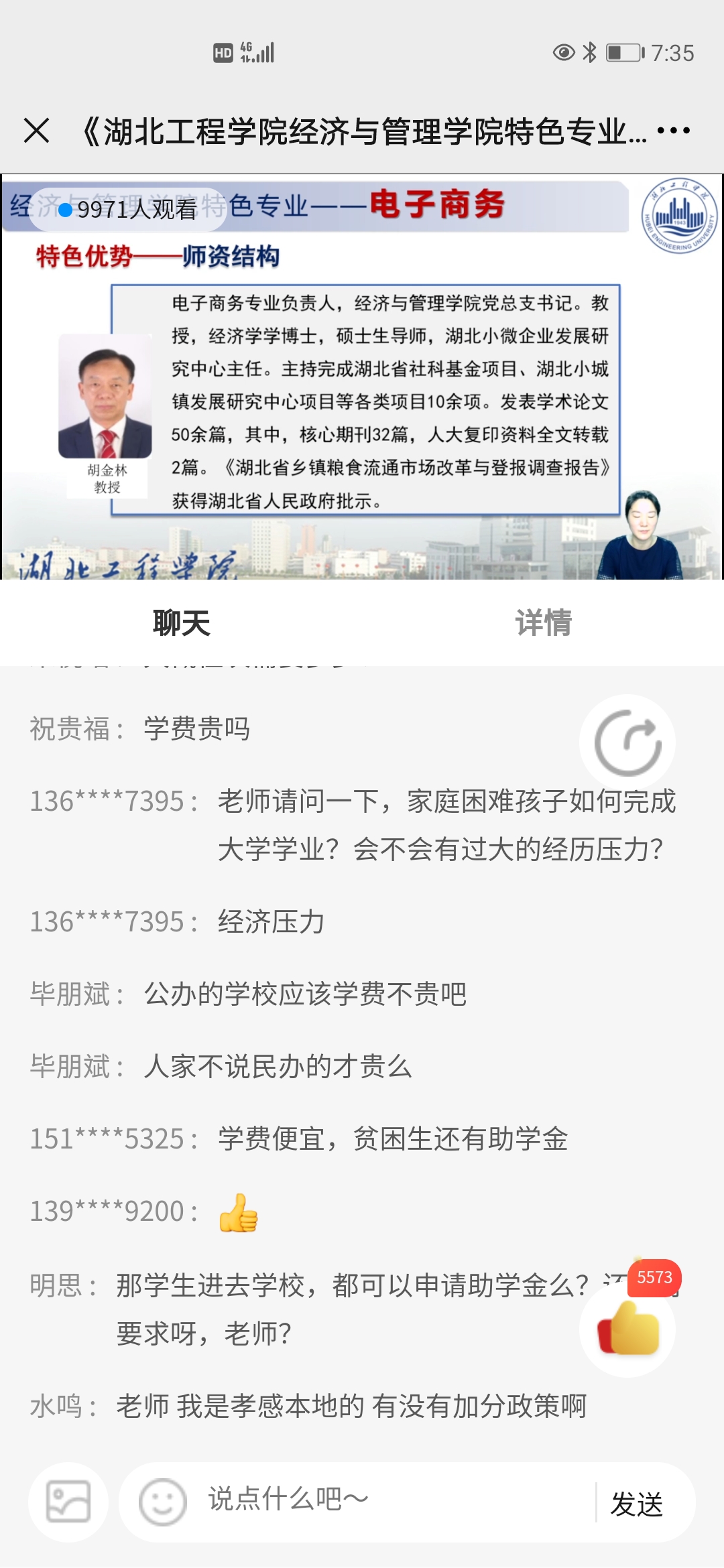Screen dimensions: 724x1568
Task: Select the 聊天 tab
Action: (181, 623)
